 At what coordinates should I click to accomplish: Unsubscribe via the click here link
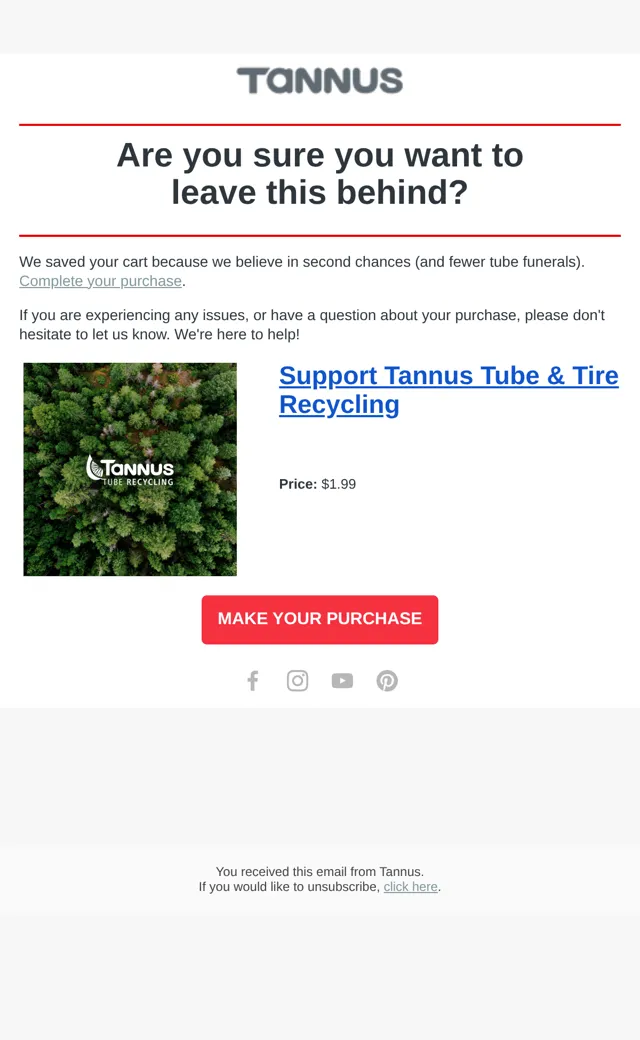(x=411, y=887)
